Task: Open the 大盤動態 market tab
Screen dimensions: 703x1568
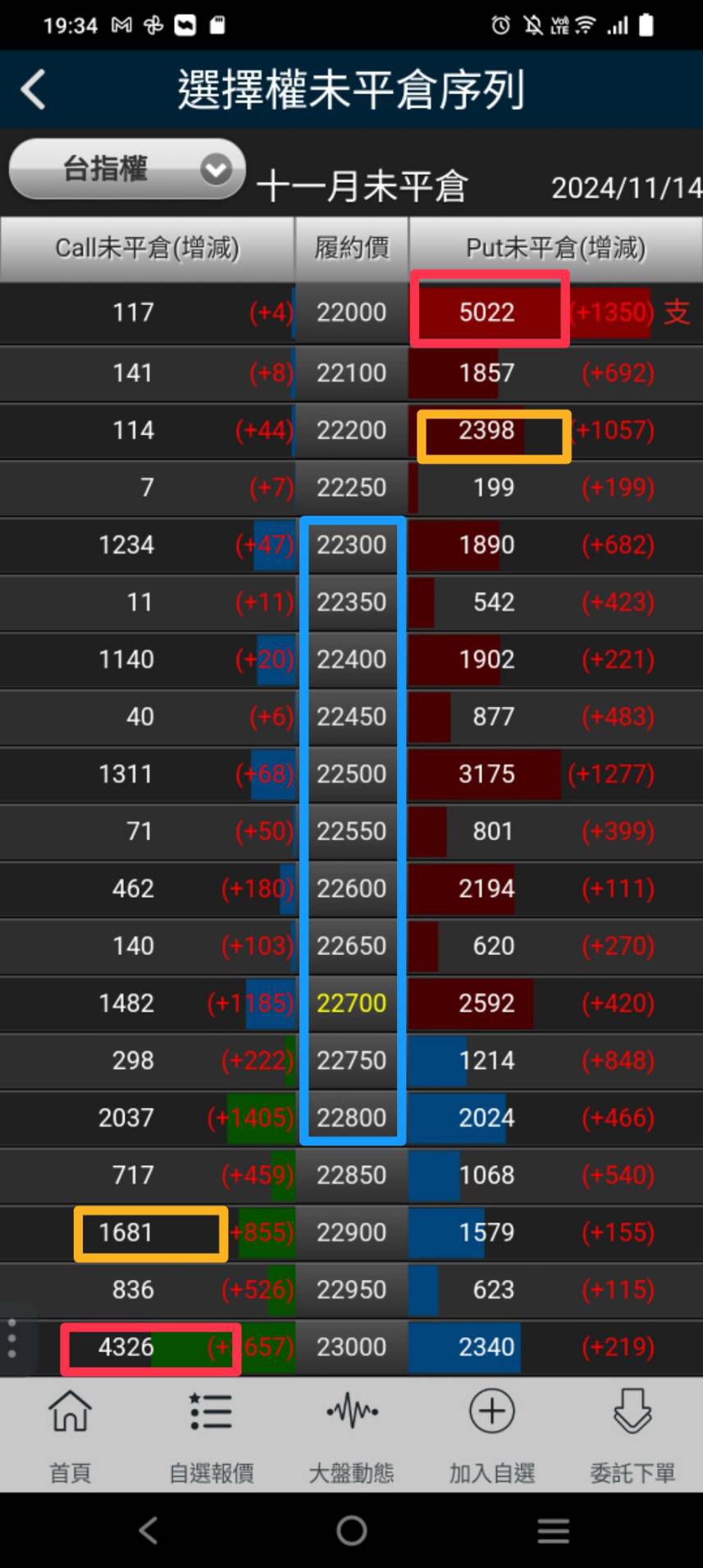Action: (x=351, y=1436)
